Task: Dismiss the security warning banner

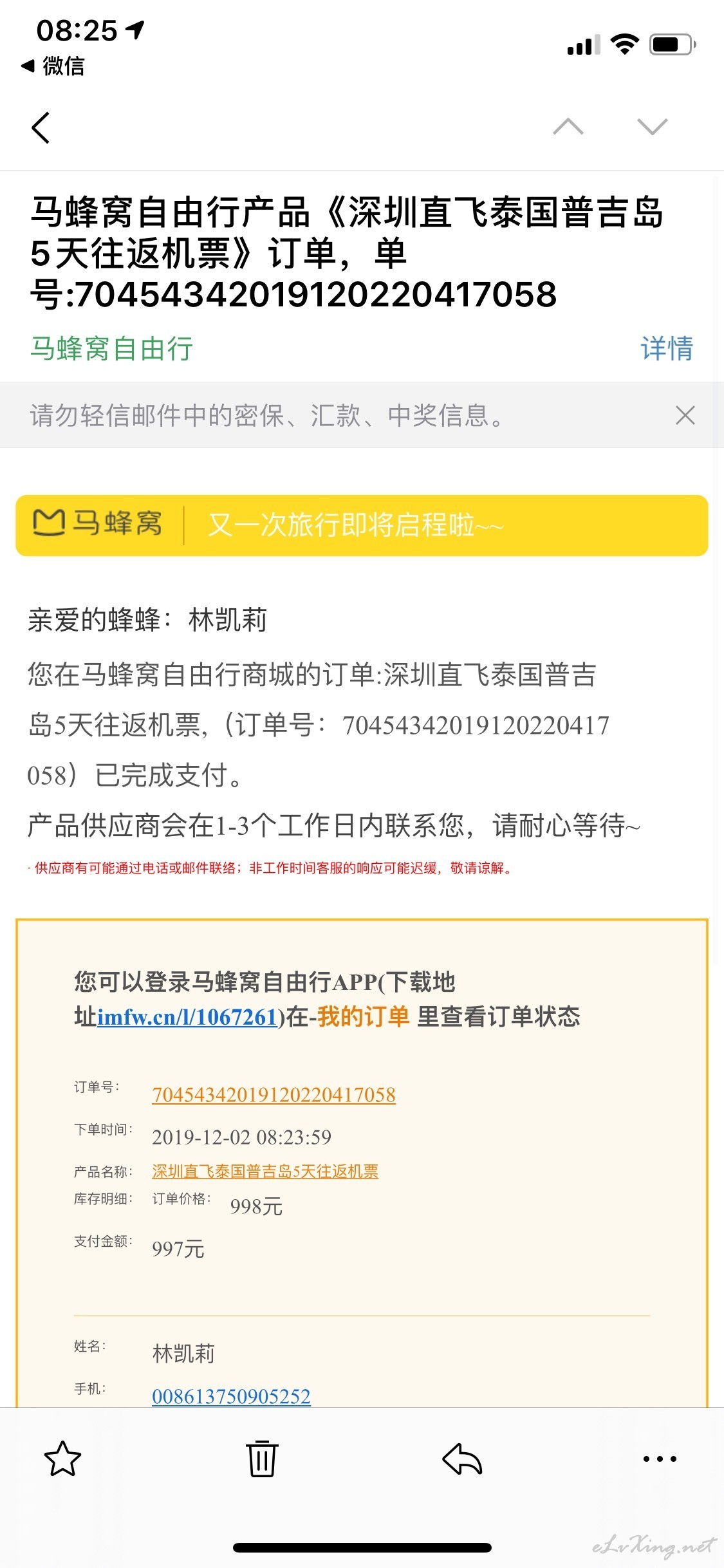Action: [x=685, y=415]
